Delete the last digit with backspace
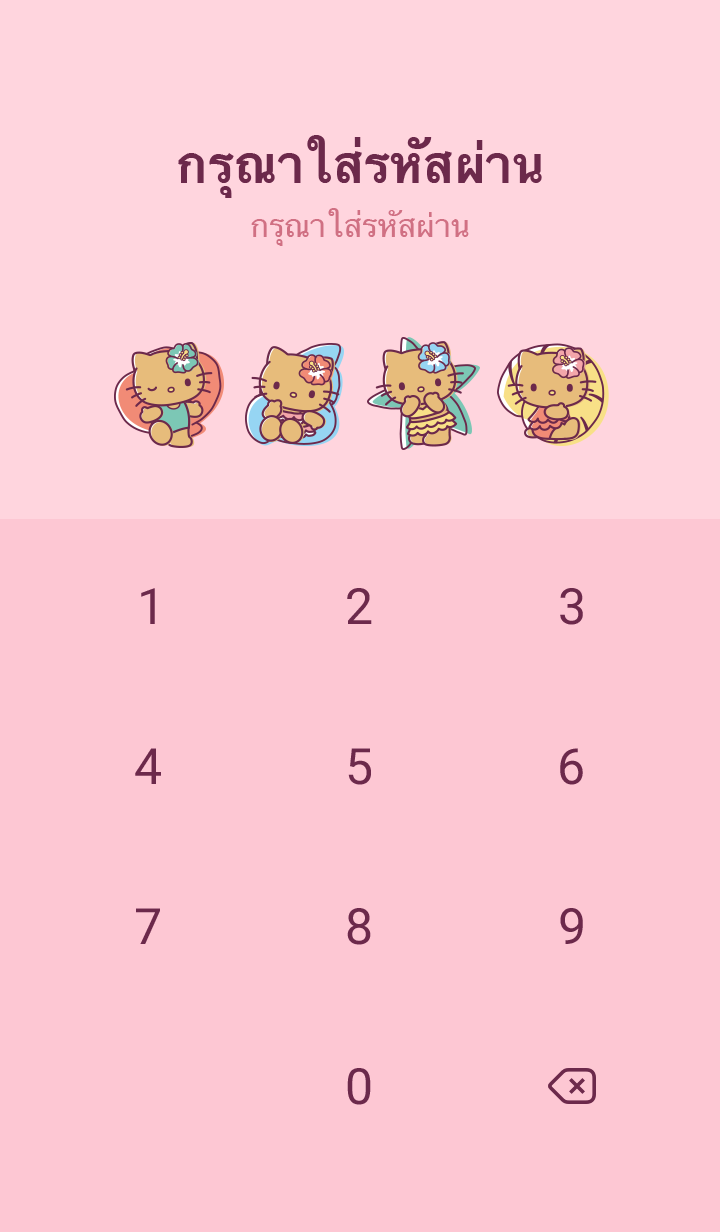This screenshot has width=720, height=1232. click(x=572, y=1086)
